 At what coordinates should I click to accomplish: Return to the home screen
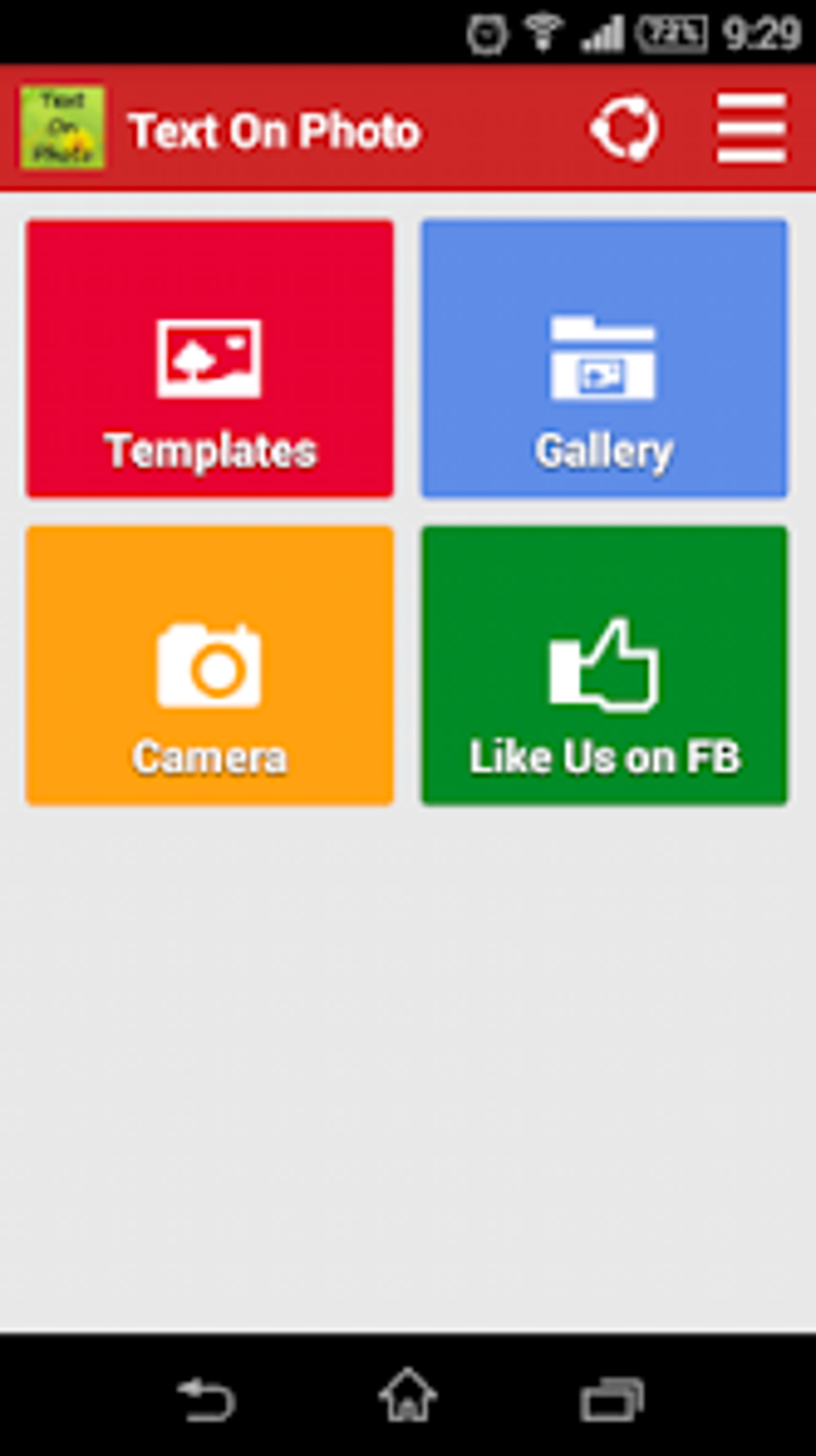click(x=407, y=1395)
